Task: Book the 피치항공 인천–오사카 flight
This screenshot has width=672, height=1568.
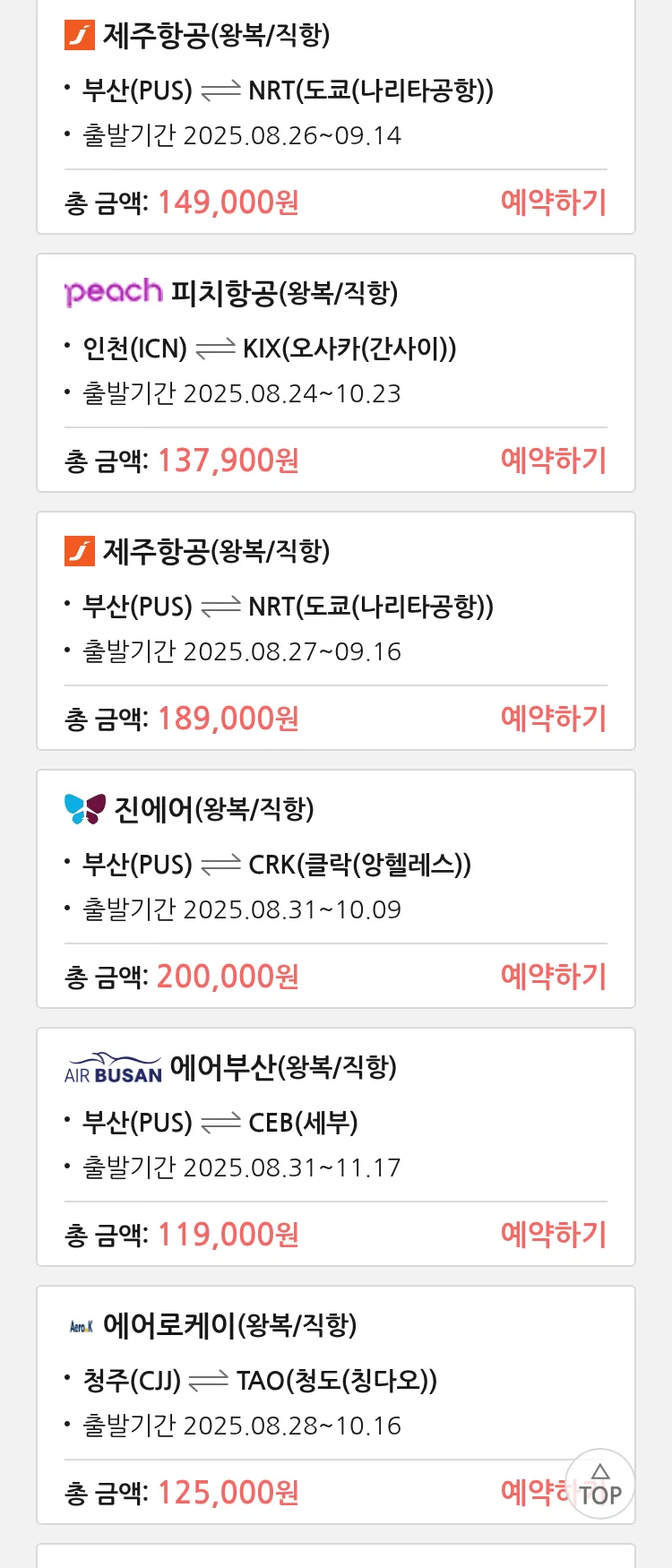Action: (x=553, y=461)
